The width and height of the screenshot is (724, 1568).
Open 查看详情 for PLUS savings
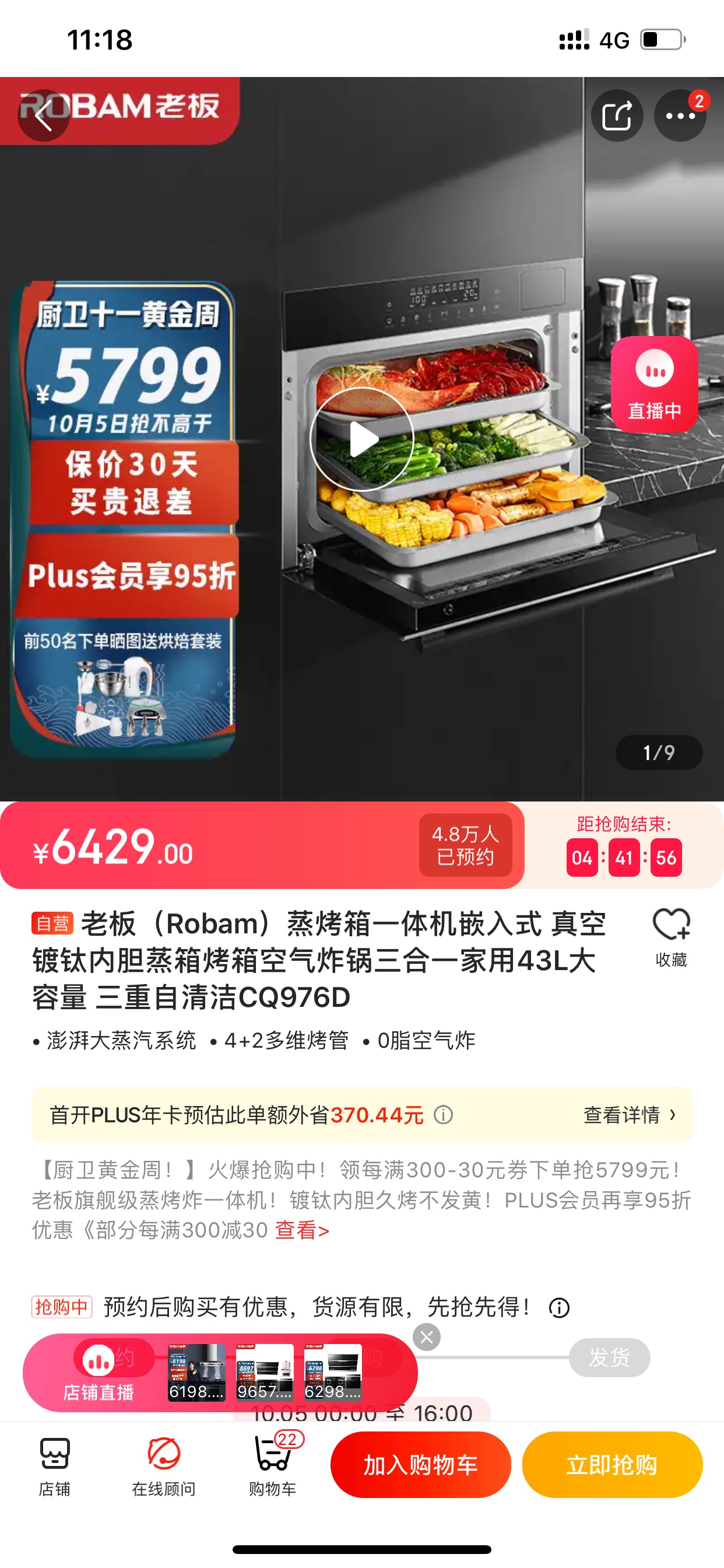click(x=629, y=1115)
